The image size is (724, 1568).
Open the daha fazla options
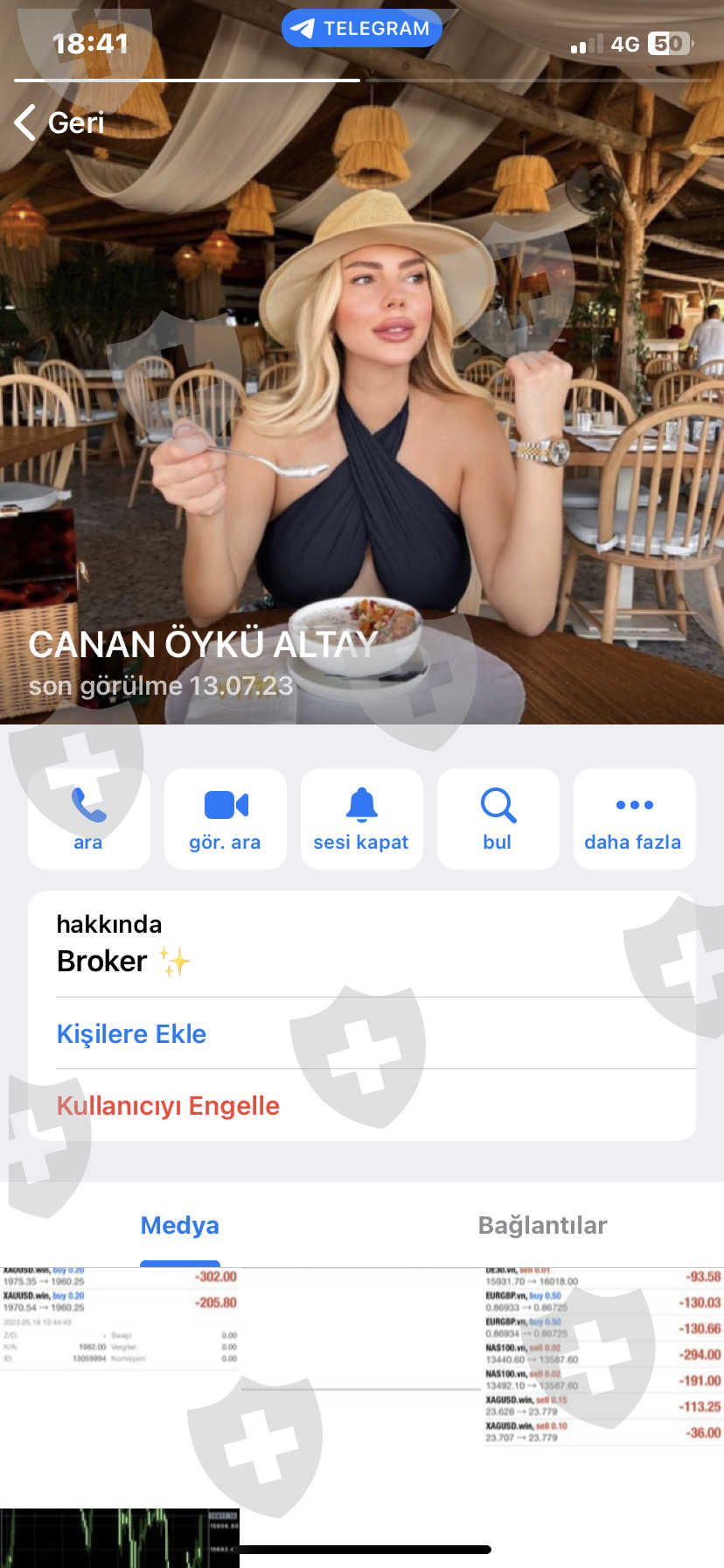coord(634,819)
